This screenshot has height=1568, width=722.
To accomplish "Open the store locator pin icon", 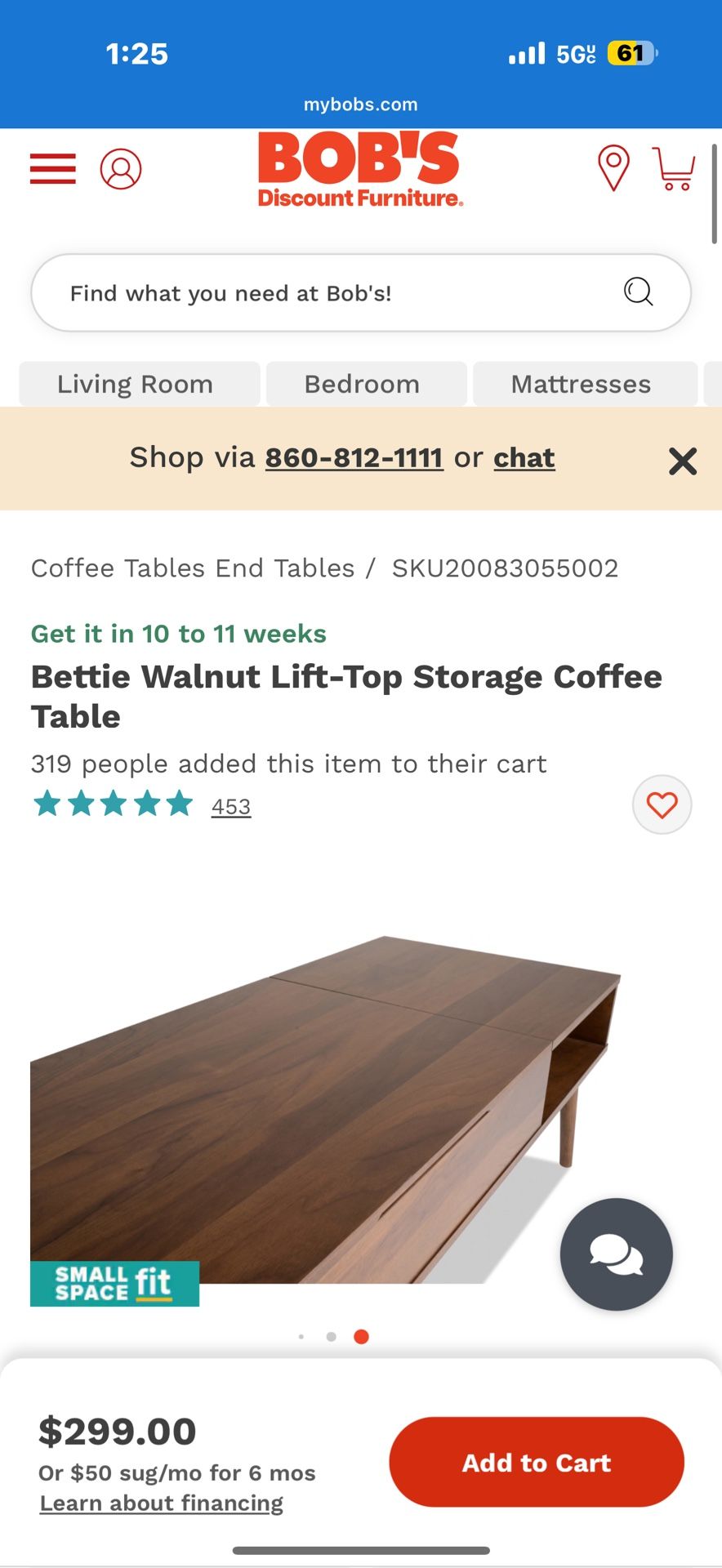I will [x=611, y=169].
